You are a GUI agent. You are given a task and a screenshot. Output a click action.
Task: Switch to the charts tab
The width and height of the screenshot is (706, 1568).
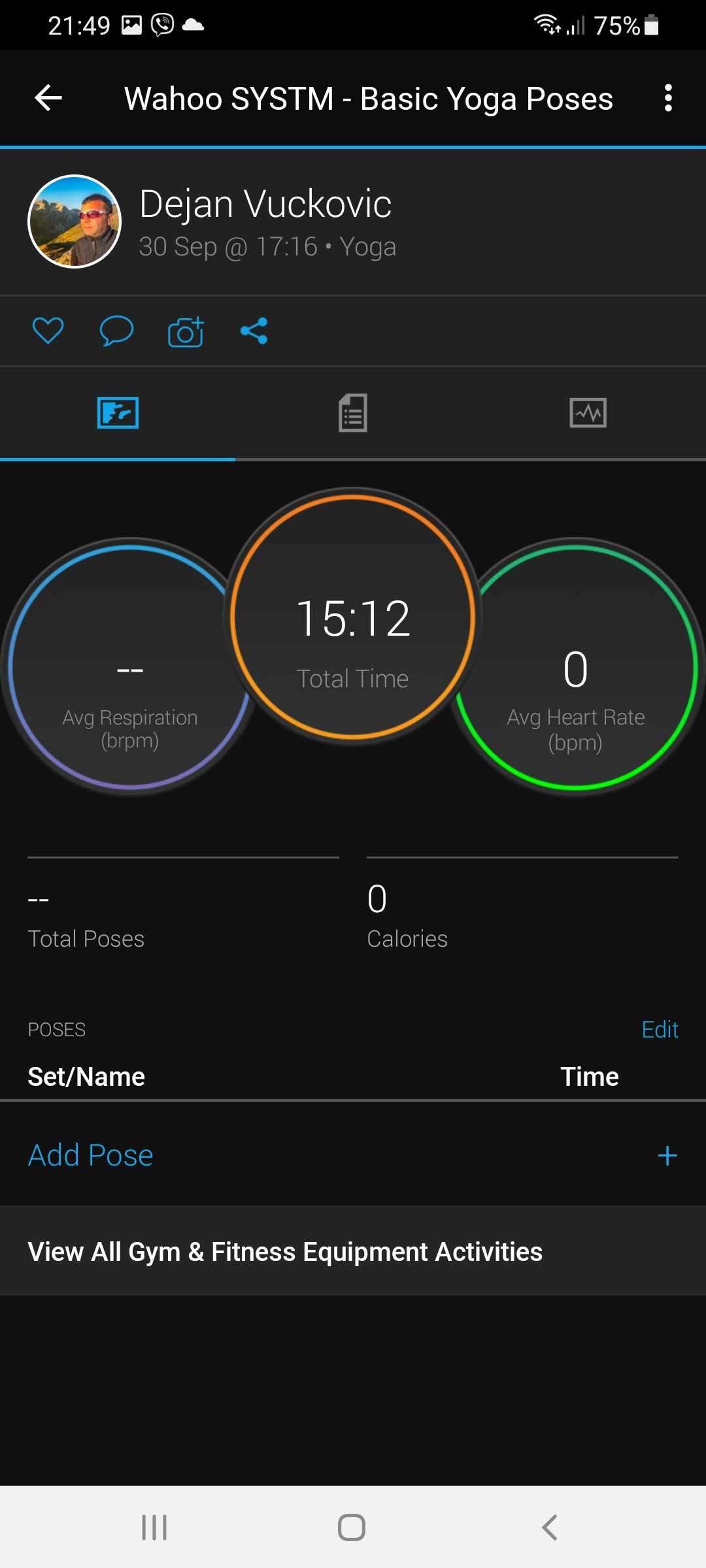click(588, 413)
